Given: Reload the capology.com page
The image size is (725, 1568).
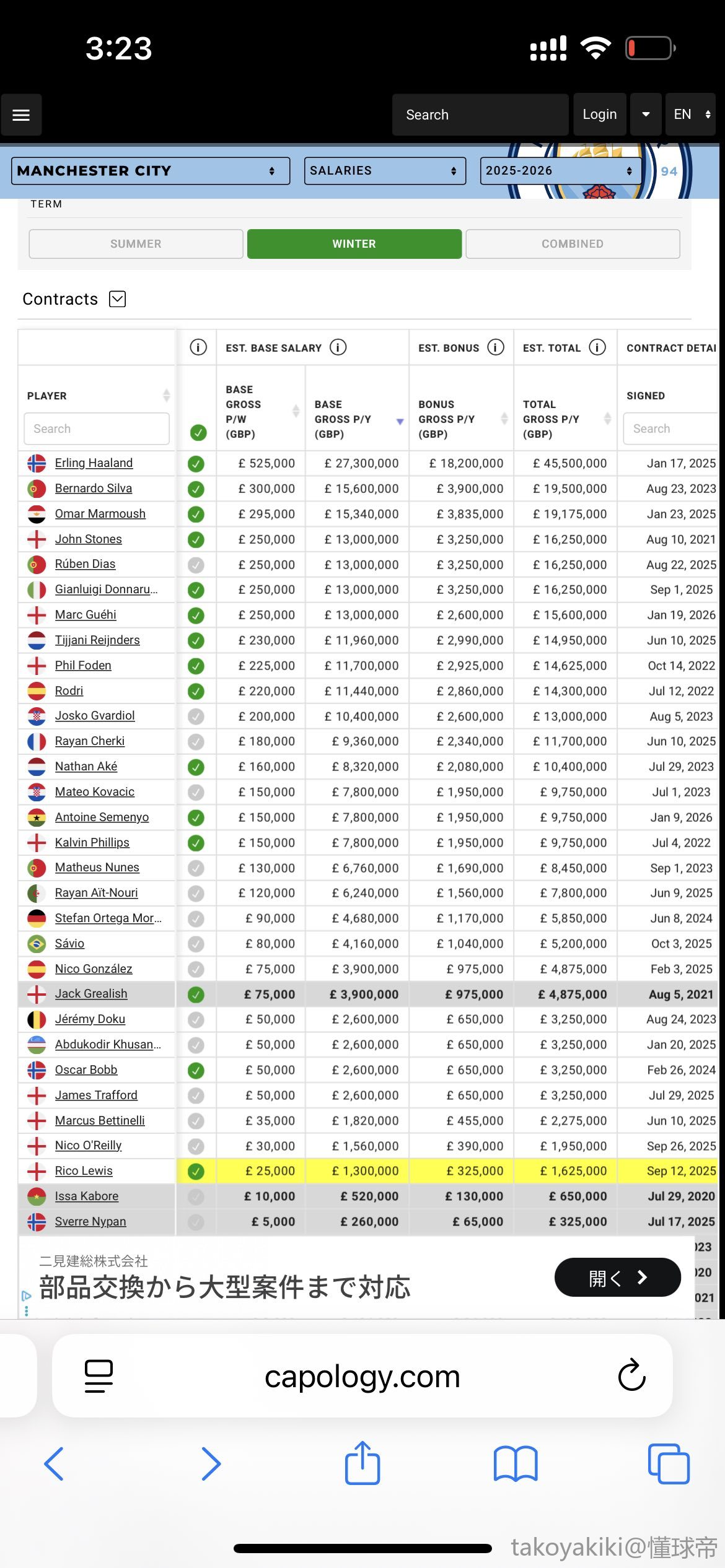Looking at the screenshot, I should pos(631,1375).
